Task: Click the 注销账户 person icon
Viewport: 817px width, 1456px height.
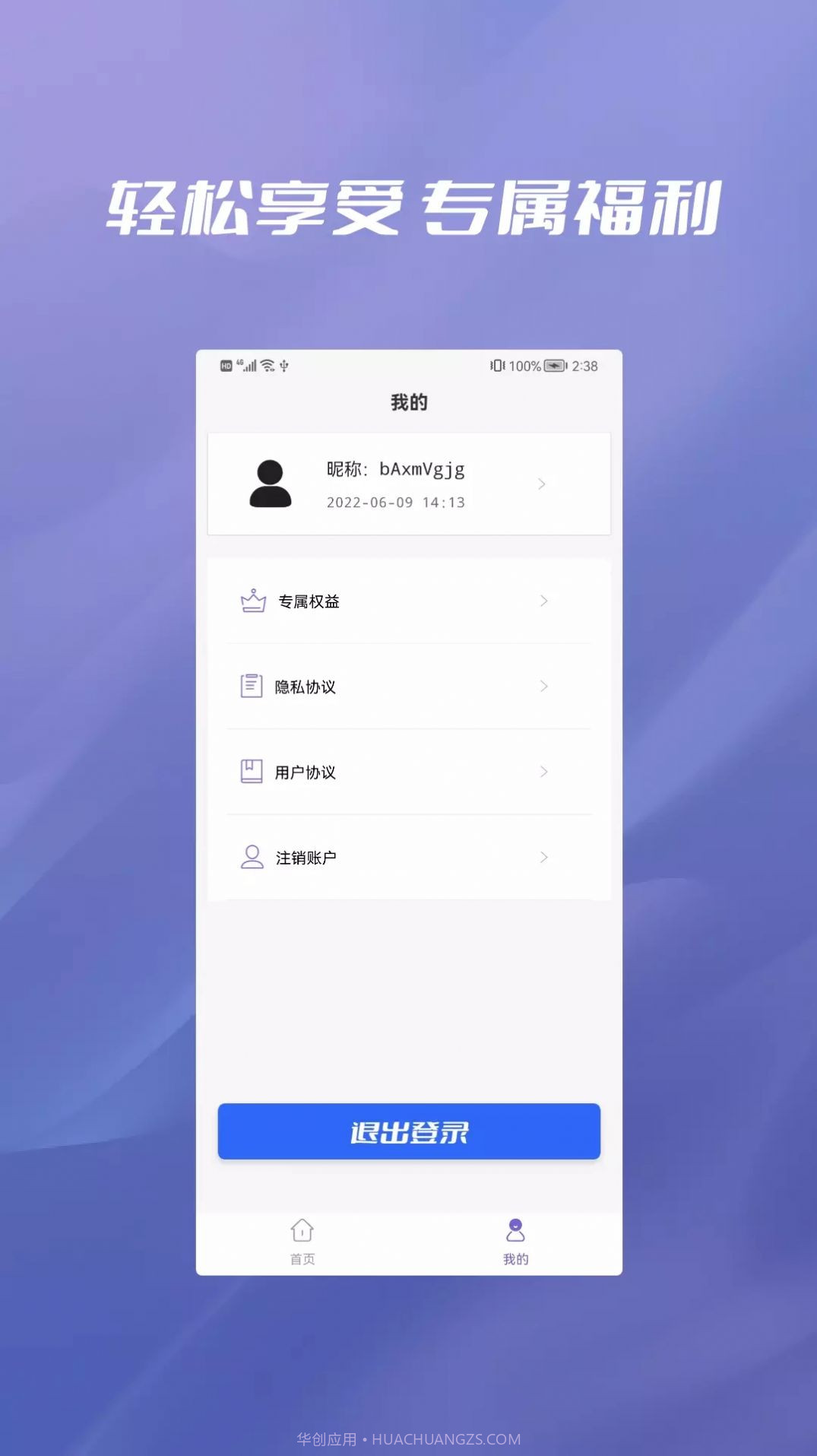Action: [252, 858]
